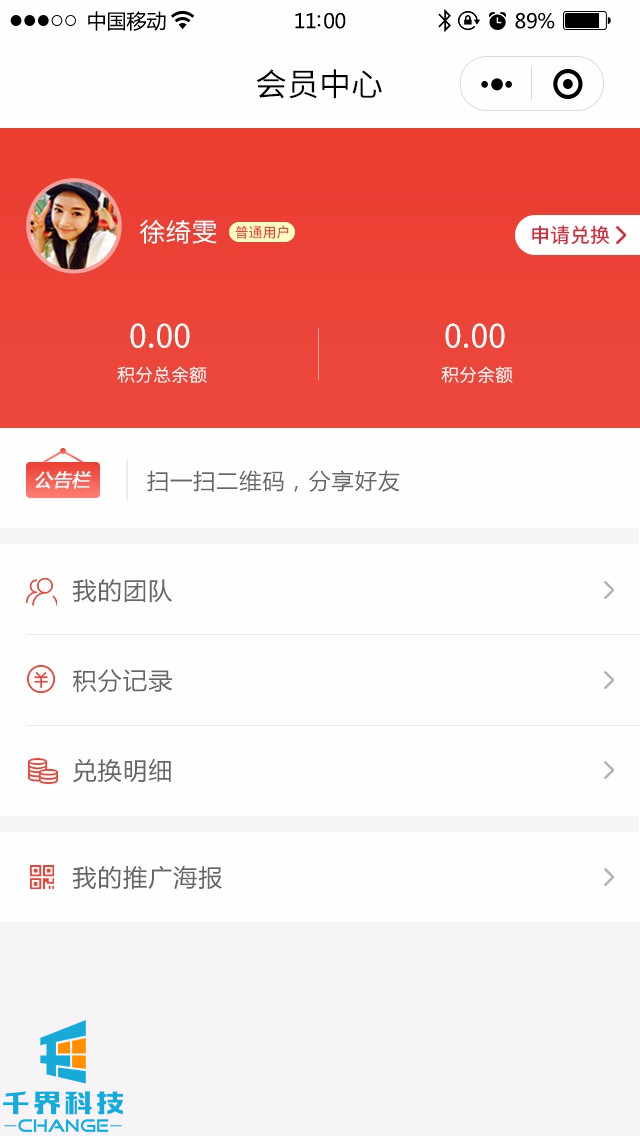Screen dimensions: 640x1136
Task: Open the mini program more-options menu
Action: coord(496,84)
